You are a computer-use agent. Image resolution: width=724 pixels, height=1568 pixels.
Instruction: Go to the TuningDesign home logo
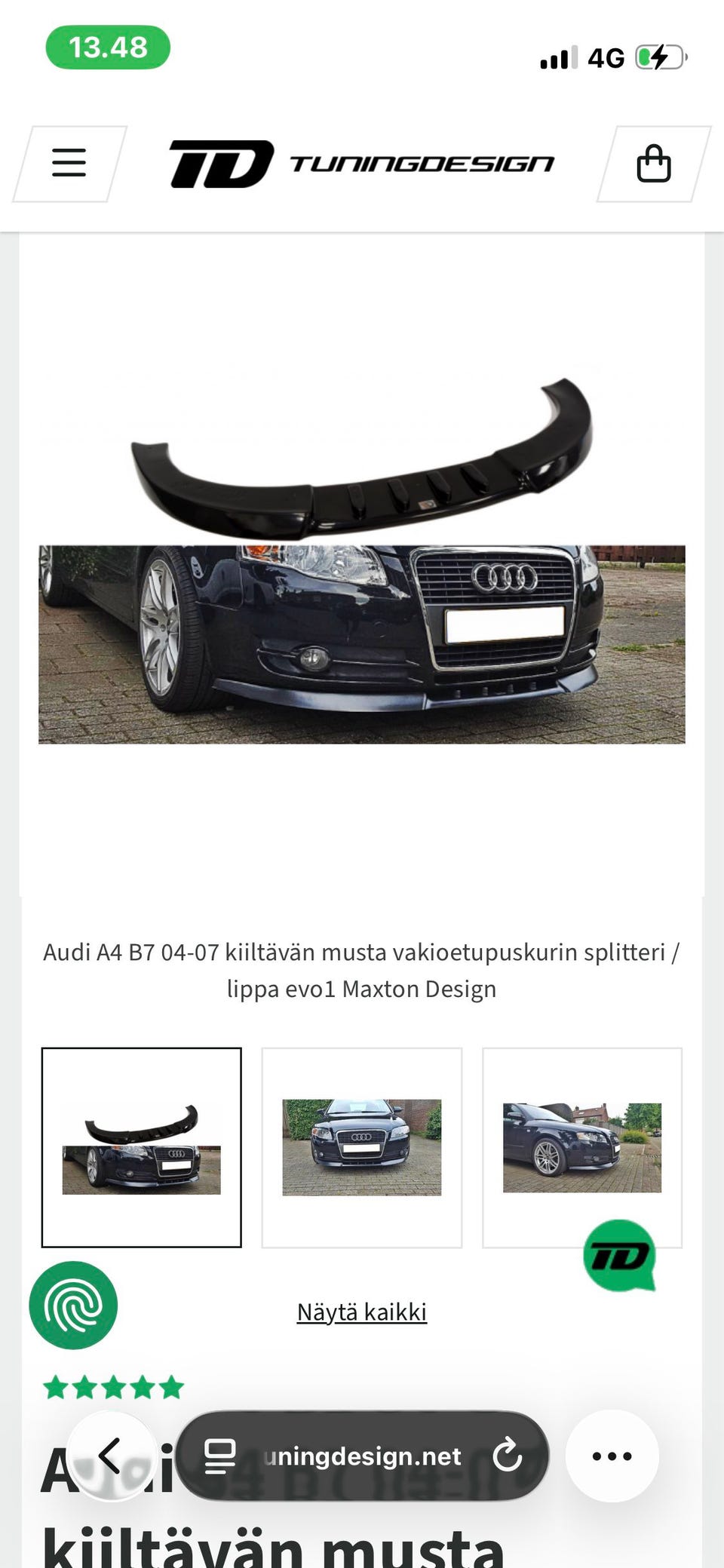coord(362,164)
